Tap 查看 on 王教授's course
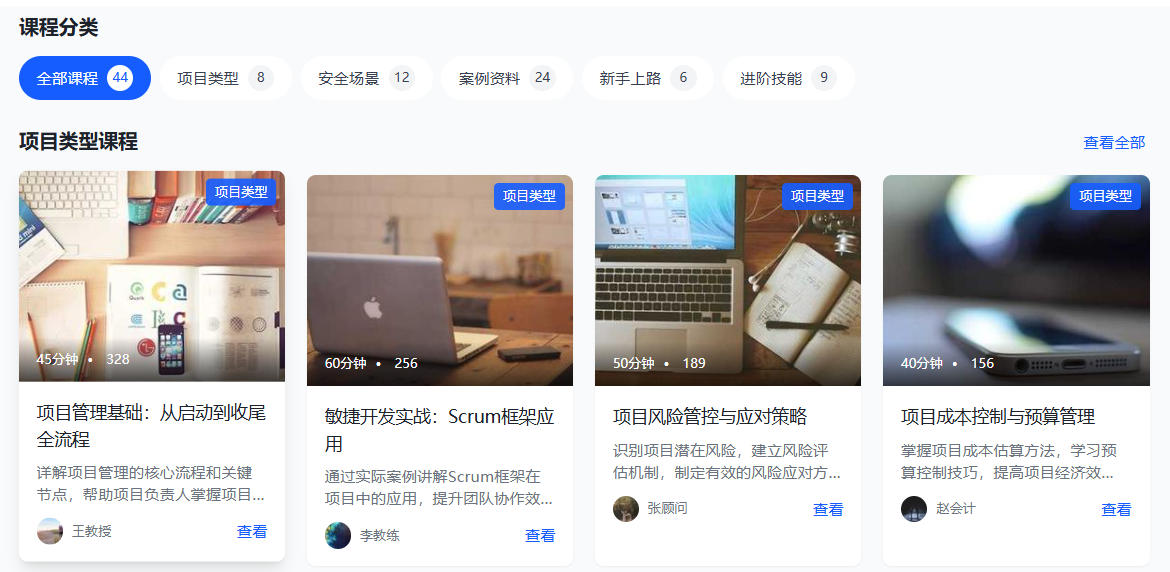The width and height of the screenshot is (1170, 572). coord(252,531)
